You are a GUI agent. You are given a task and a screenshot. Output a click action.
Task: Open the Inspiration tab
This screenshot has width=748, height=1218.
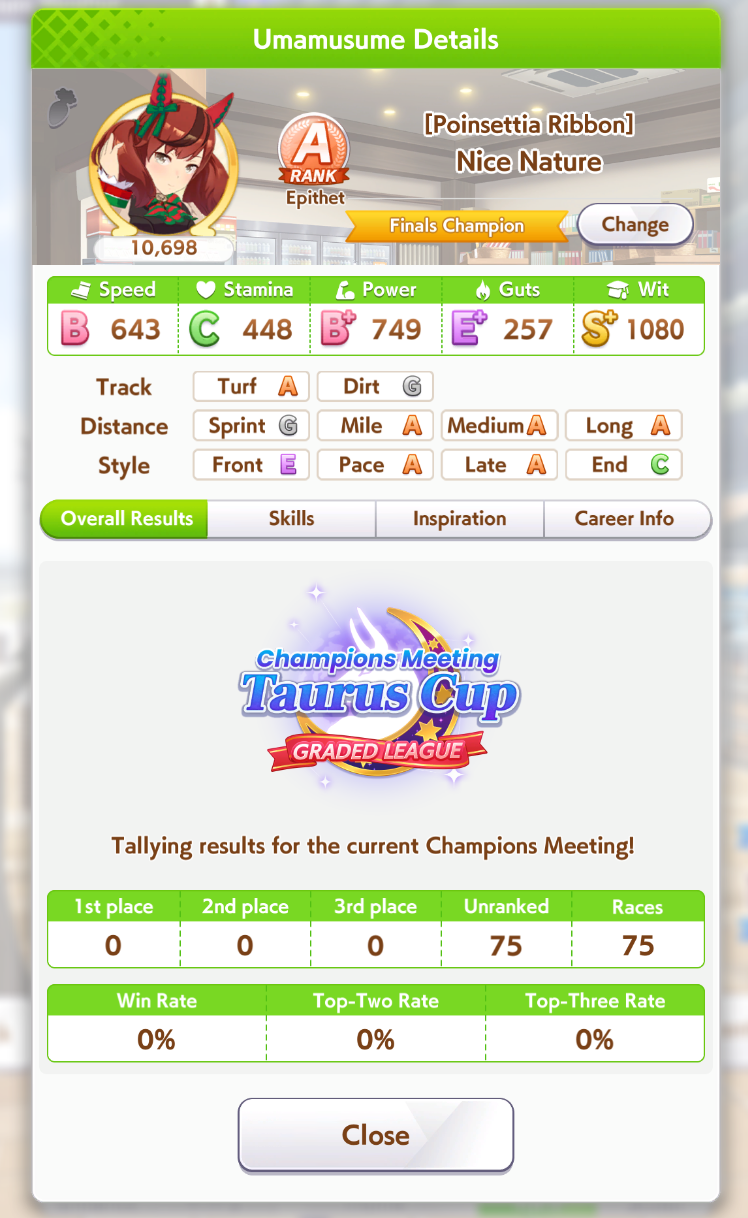pos(460,519)
